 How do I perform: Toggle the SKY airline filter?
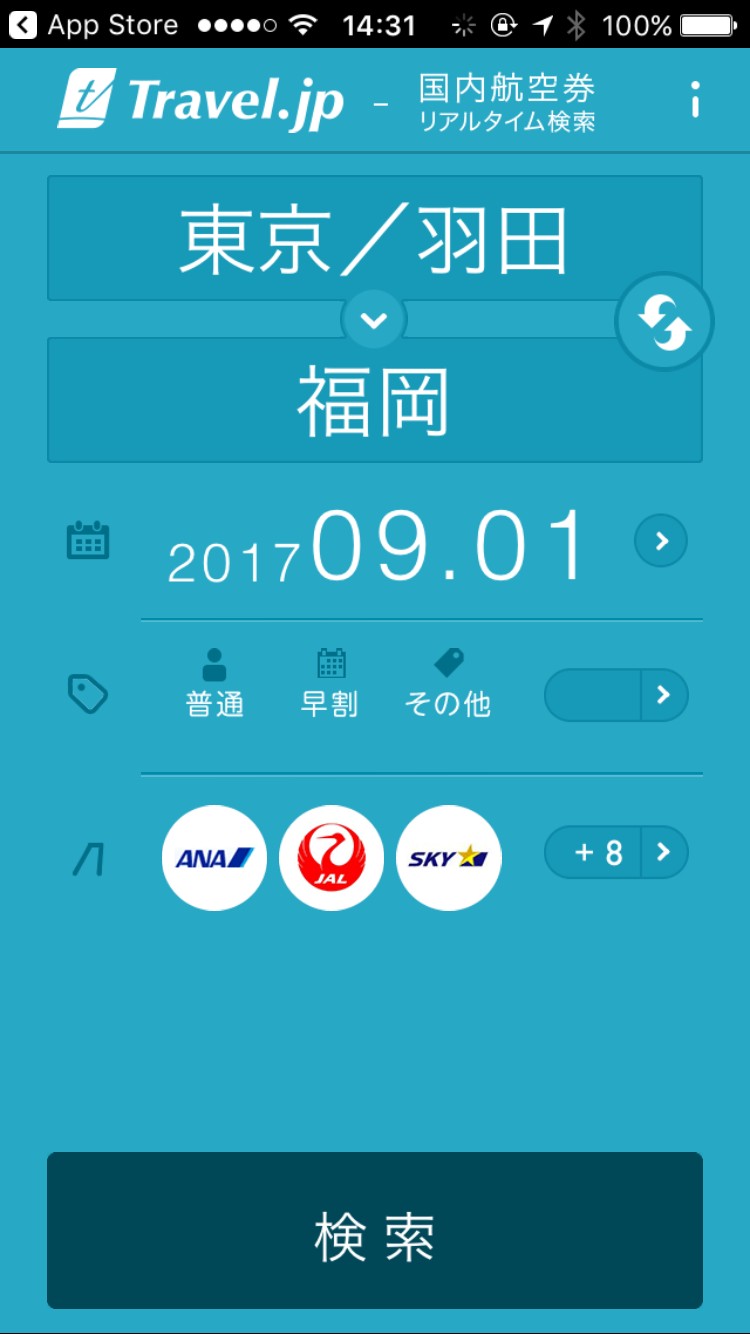(x=448, y=858)
